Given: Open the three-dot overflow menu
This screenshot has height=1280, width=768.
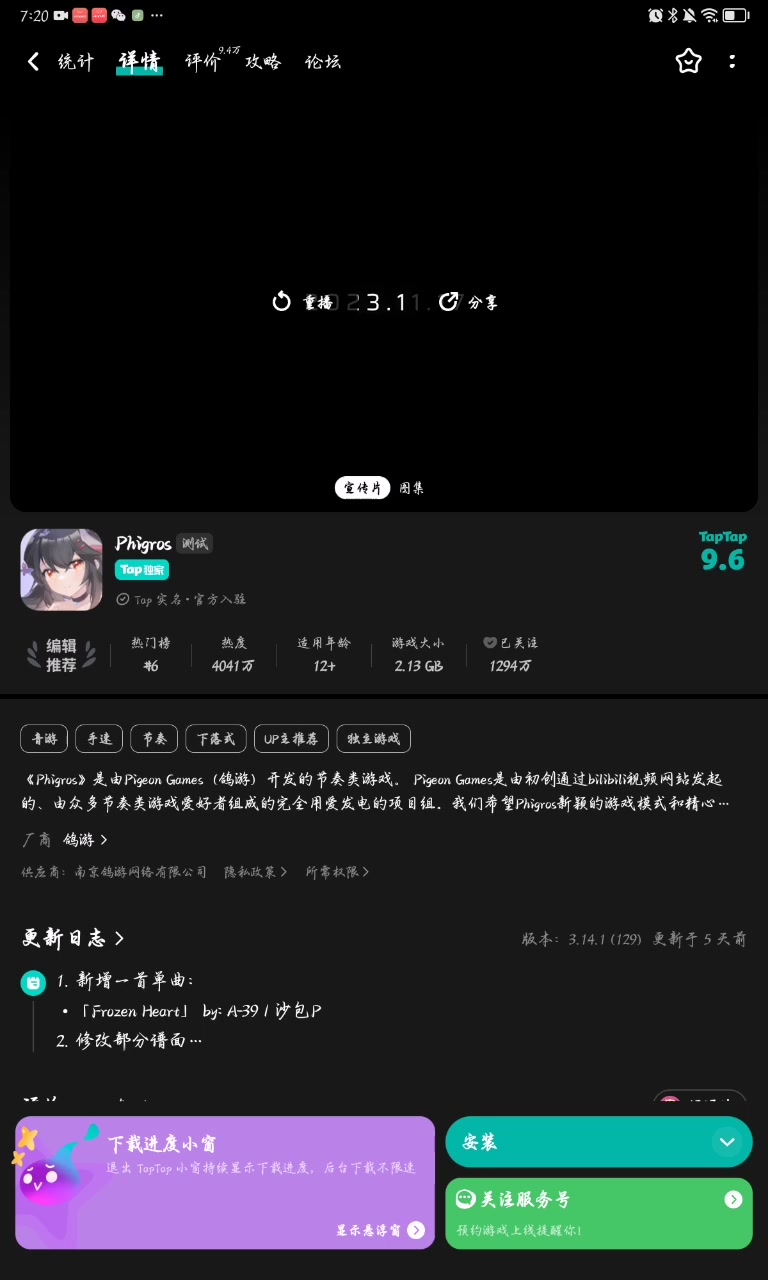Looking at the screenshot, I should 732,62.
